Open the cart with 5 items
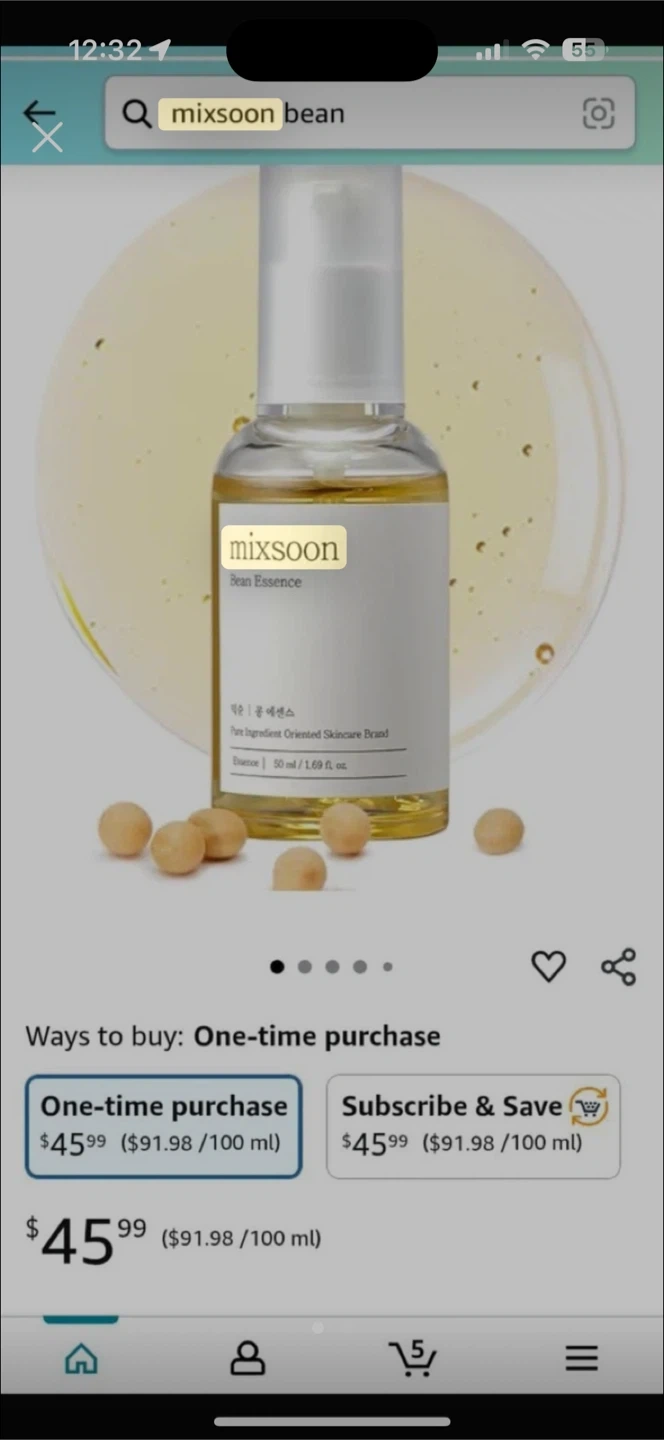 (413, 1358)
